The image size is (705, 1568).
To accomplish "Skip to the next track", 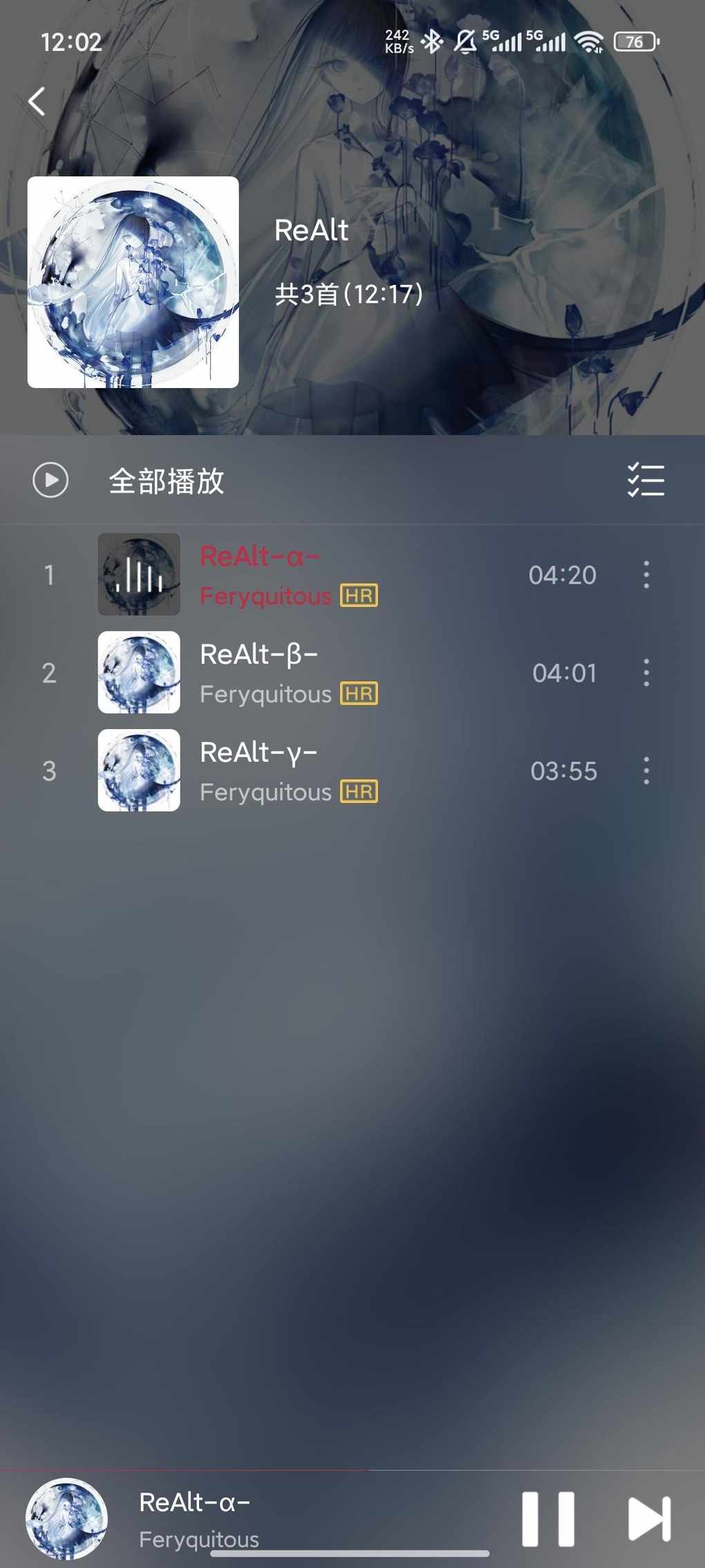I will tap(649, 1519).
